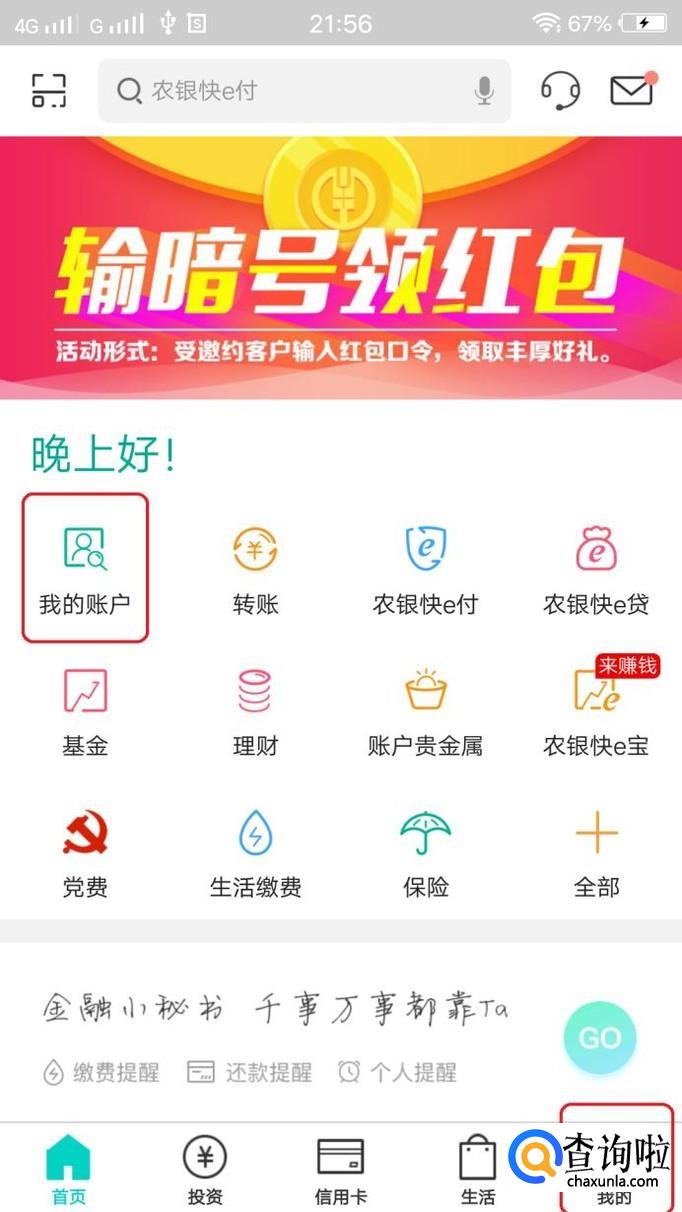Open 我的账户
The width and height of the screenshot is (682, 1212).
pyautogui.click(x=85, y=568)
